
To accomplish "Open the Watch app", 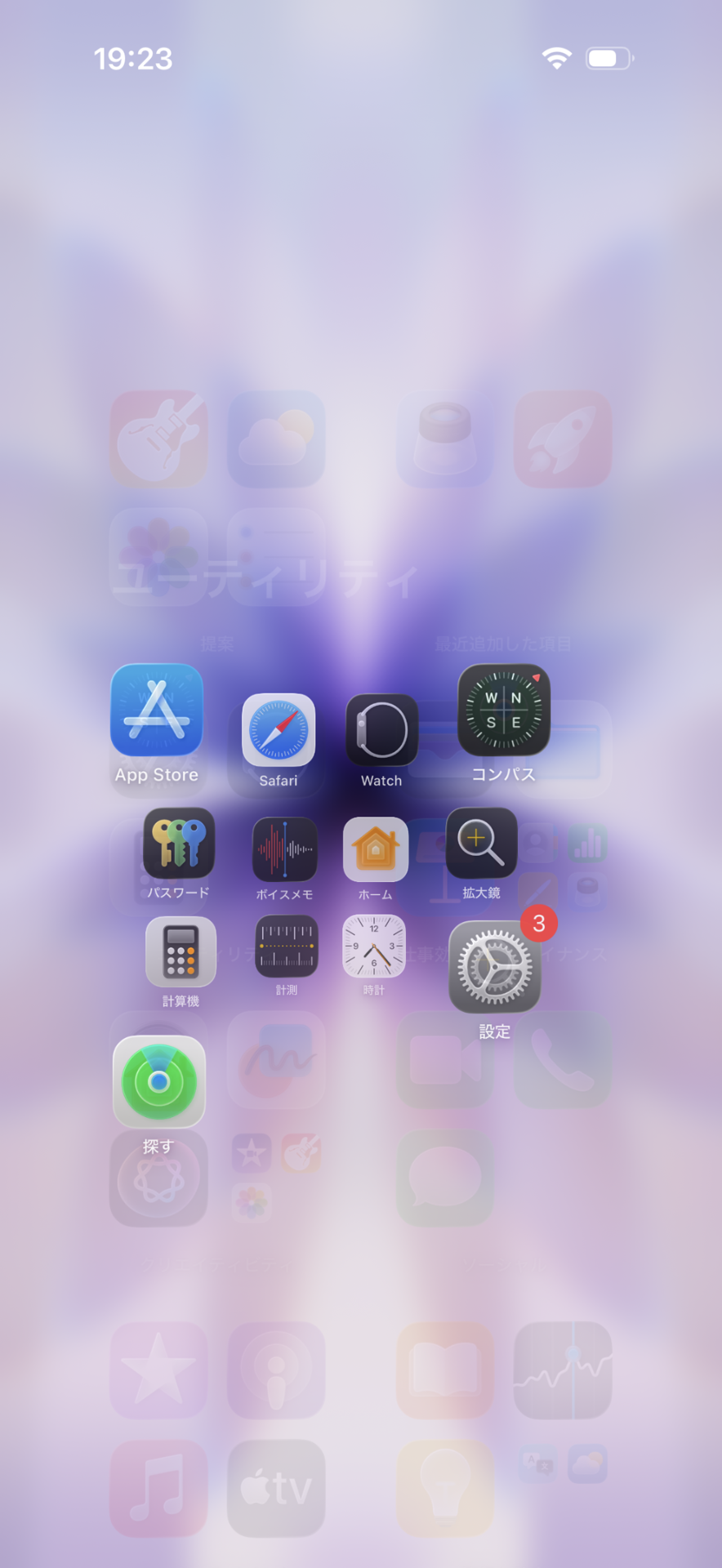I will (381, 730).
